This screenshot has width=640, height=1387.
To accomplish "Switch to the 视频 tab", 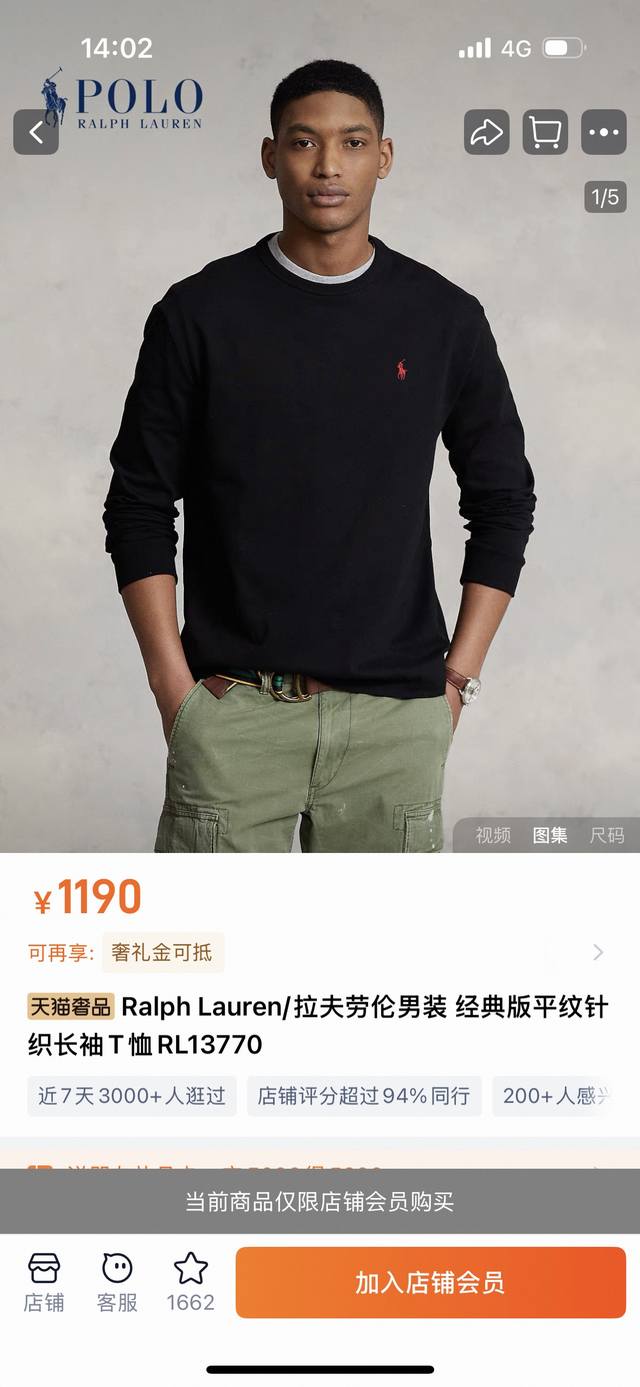I will coord(493,835).
